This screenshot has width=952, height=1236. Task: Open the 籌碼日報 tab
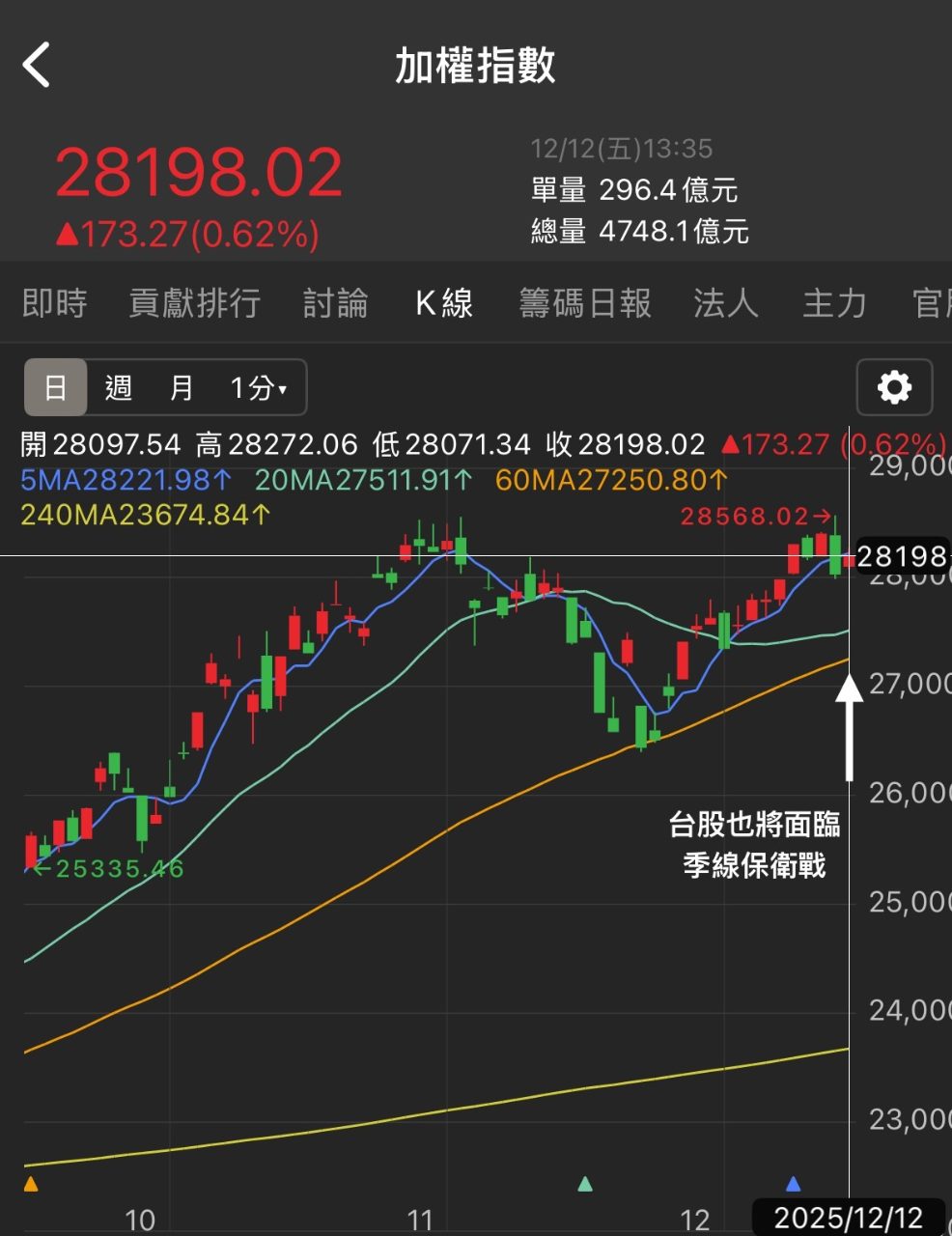click(x=585, y=303)
